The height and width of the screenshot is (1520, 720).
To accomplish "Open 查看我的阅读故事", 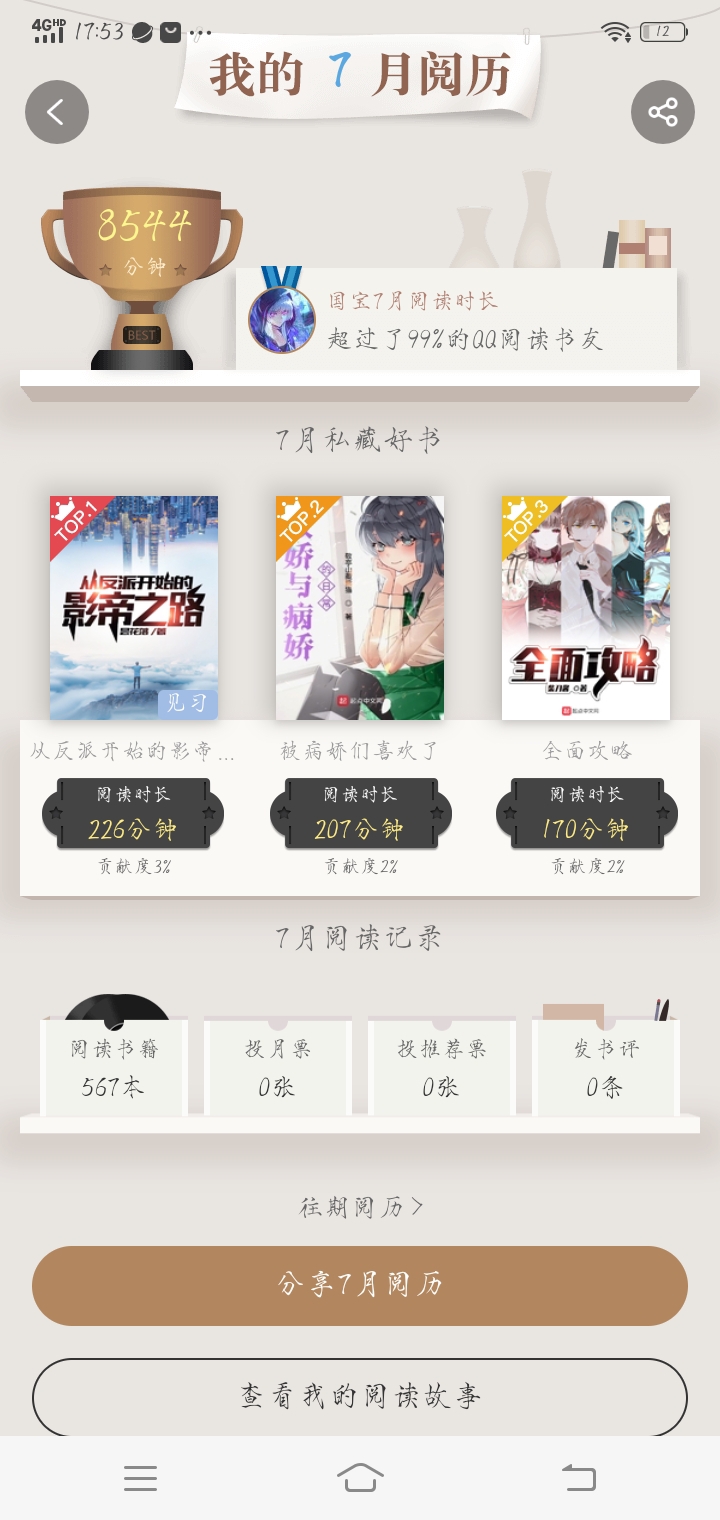I will [x=360, y=1397].
